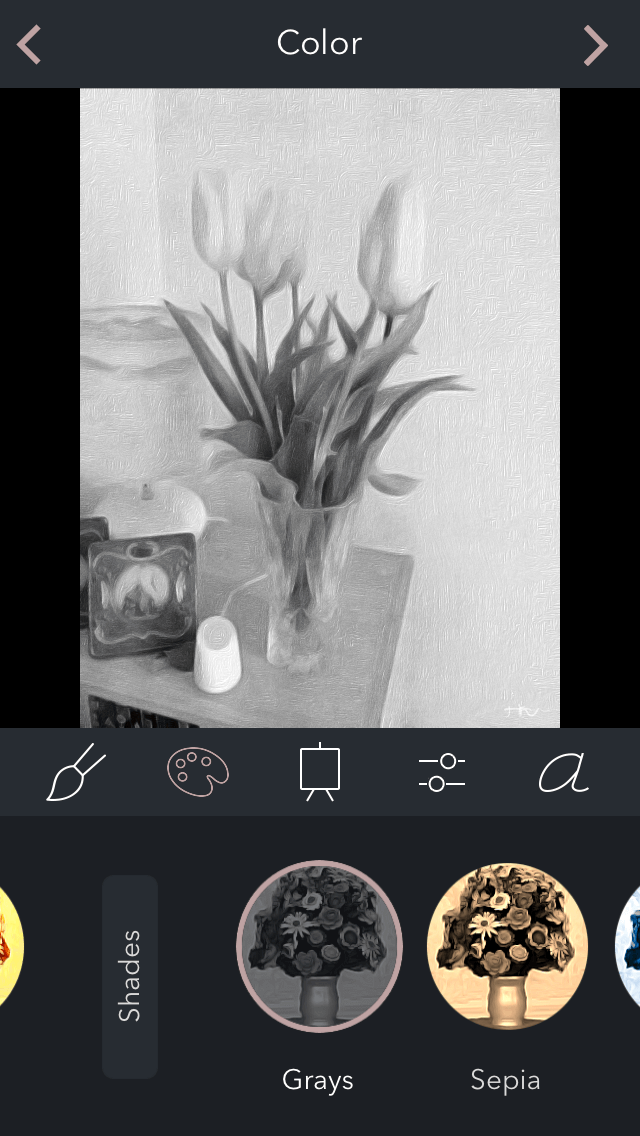Image resolution: width=640 pixels, height=1136 pixels.
Task: Apply the Sepia color filter
Action: 507,945
